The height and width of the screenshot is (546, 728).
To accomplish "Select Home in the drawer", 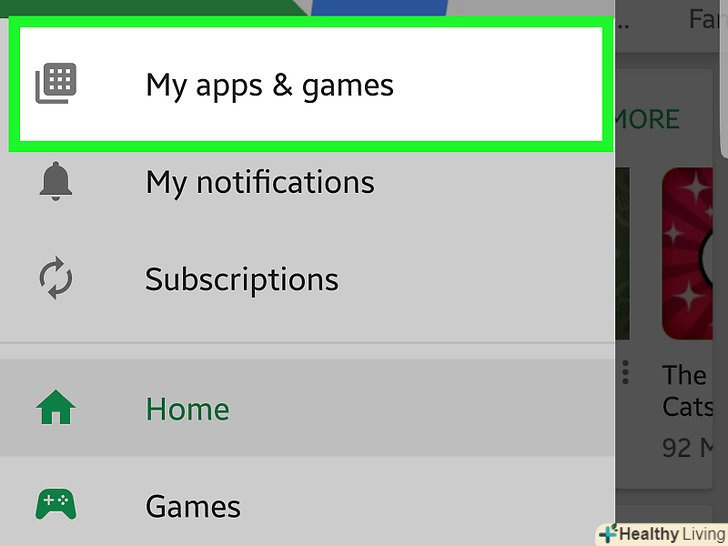I will pyautogui.click(x=188, y=409).
